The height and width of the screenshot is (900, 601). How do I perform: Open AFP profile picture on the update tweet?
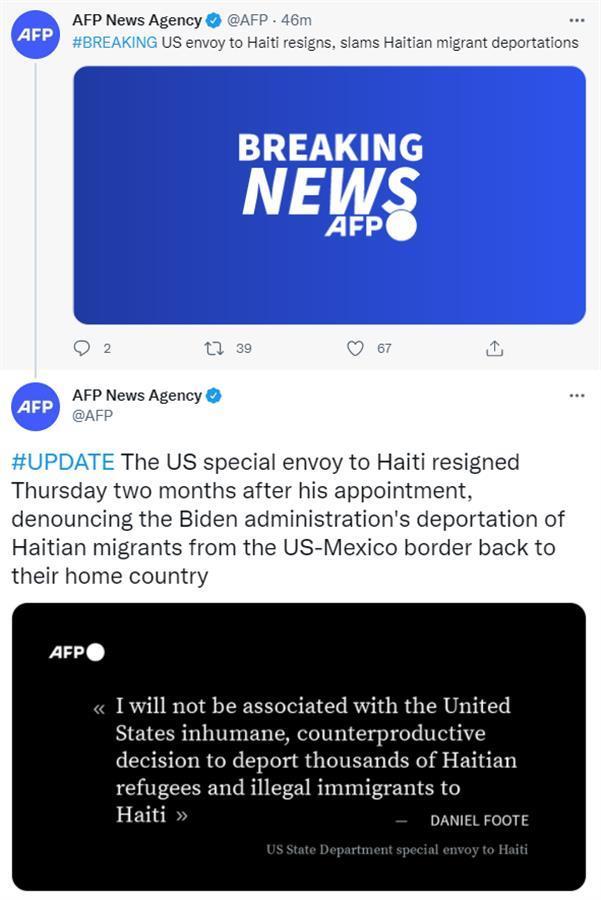pos(35,406)
